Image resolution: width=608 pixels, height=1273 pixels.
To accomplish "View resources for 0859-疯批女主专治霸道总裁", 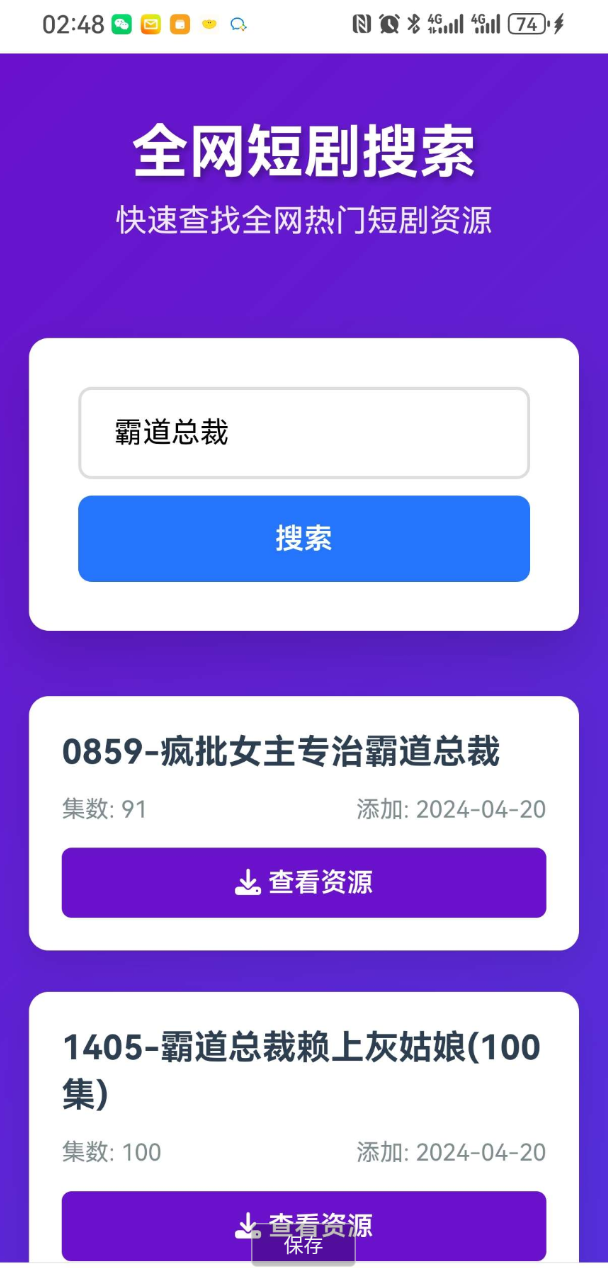I will click(303, 882).
